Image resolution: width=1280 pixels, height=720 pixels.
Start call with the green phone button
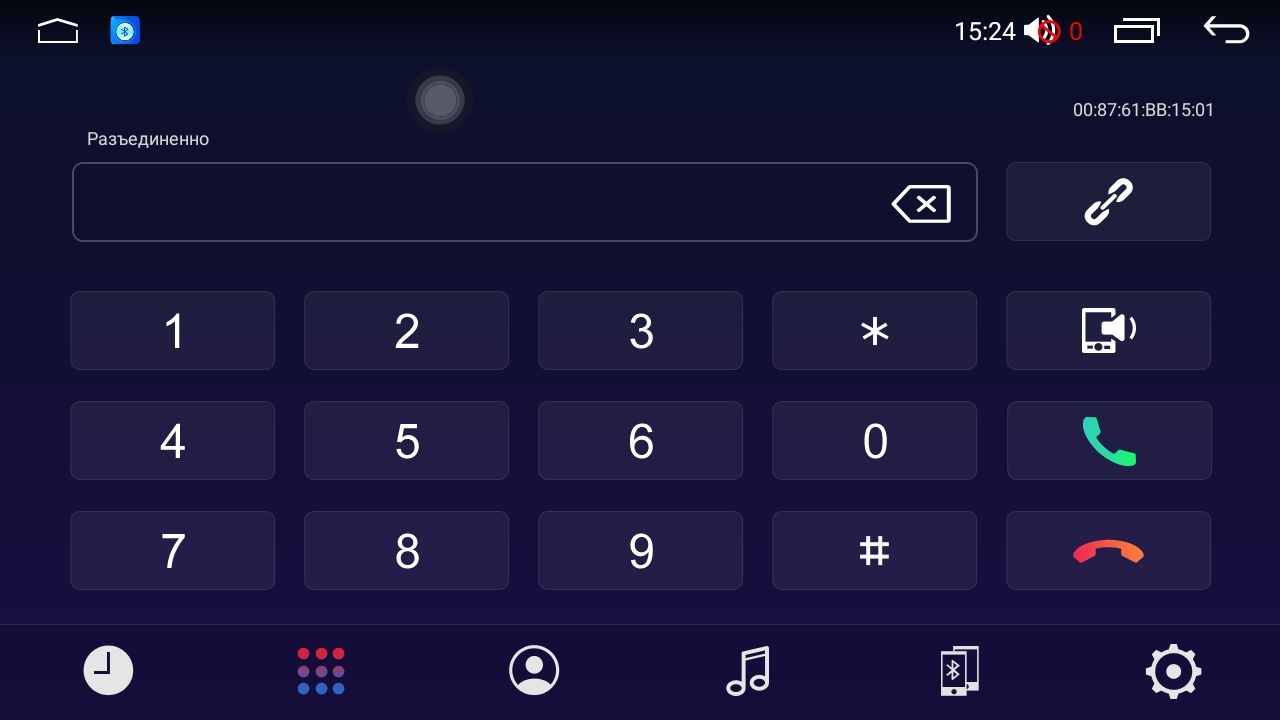point(1108,441)
